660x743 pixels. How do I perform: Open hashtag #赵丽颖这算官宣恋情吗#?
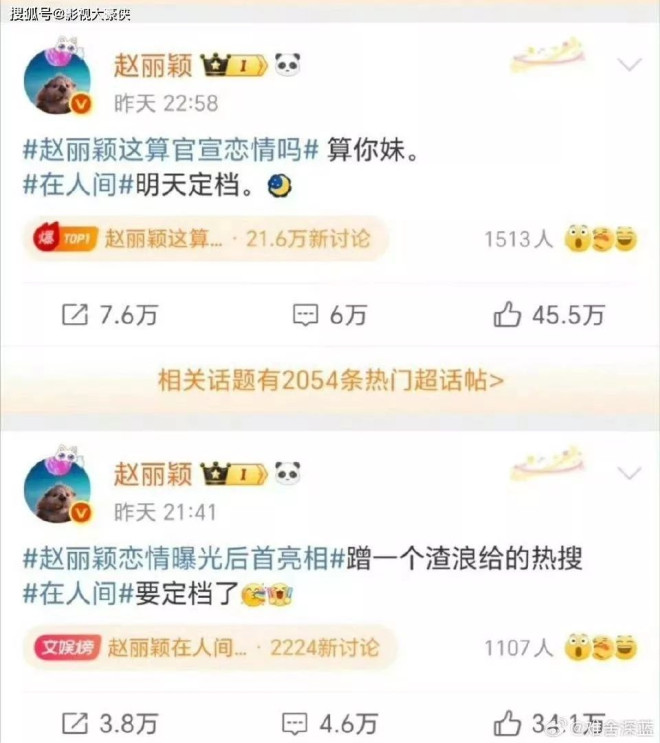pyautogui.click(x=170, y=149)
